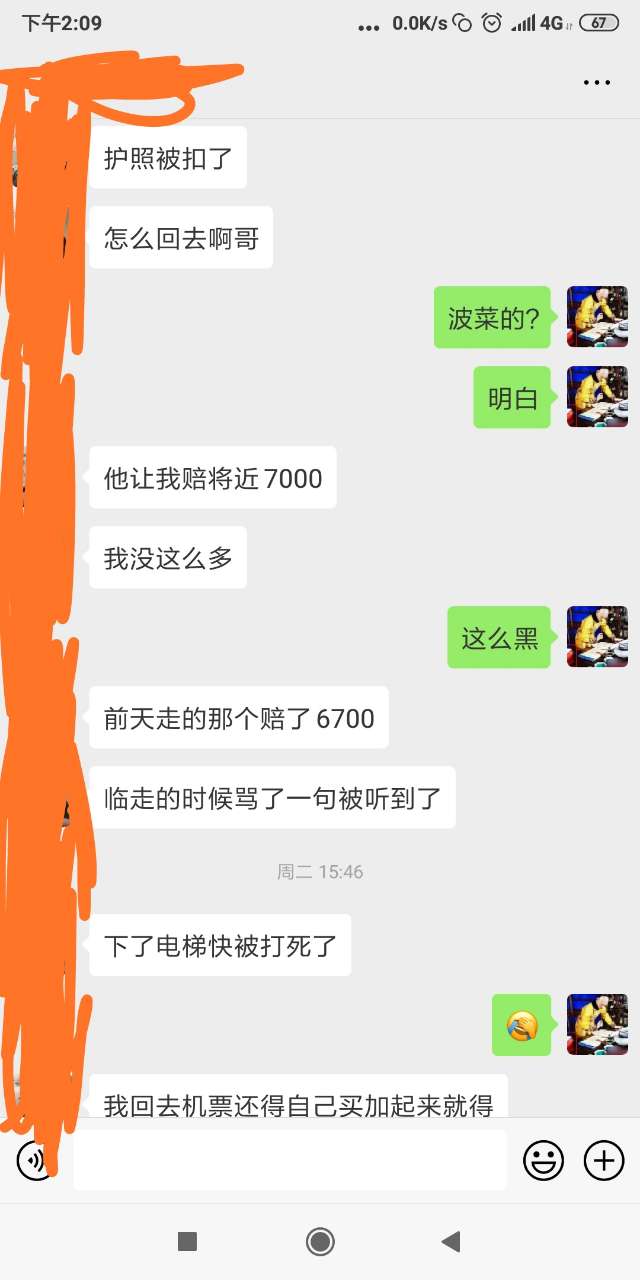Image resolution: width=640 pixels, height=1280 pixels.
Task: Focus the message text field
Action: tap(290, 1161)
